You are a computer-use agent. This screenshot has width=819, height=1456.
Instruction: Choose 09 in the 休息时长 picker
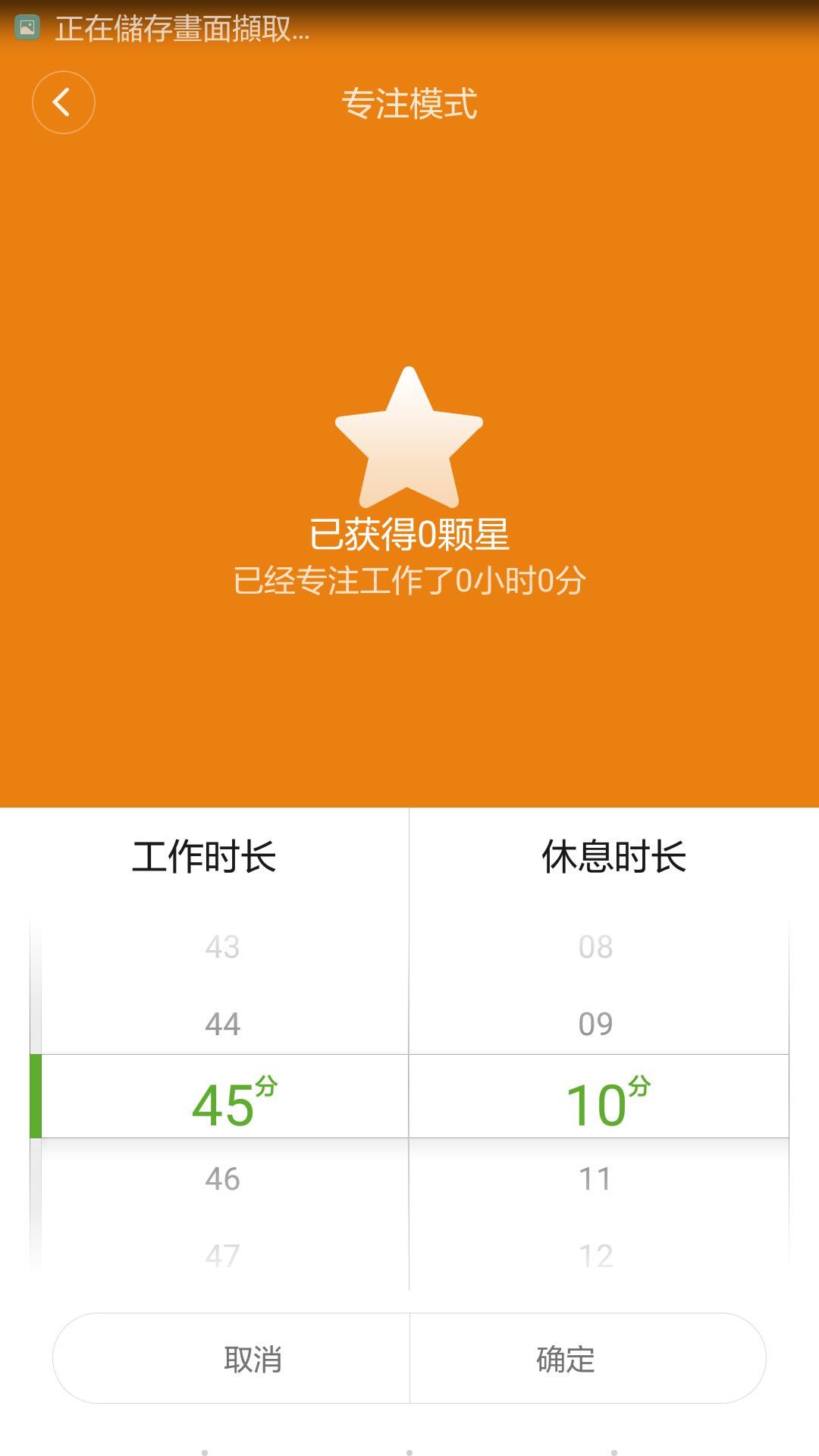tap(596, 1025)
